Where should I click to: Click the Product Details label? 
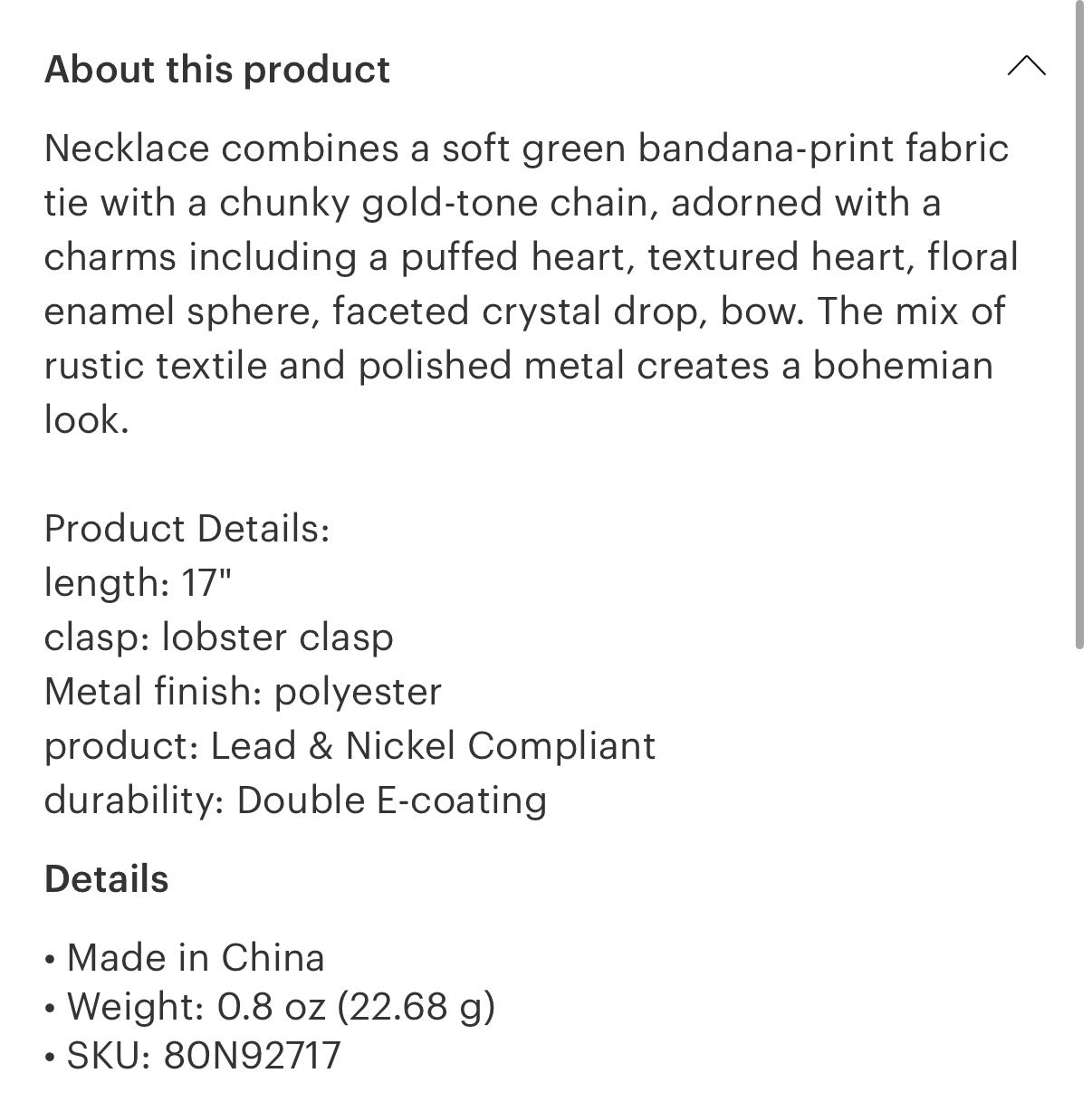188,528
